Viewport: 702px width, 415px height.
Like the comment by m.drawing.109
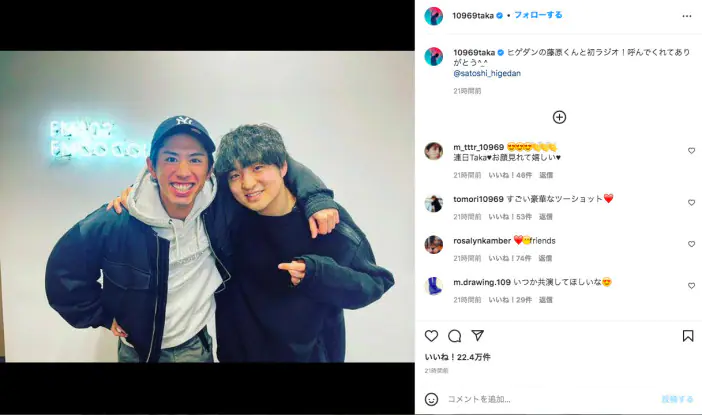[x=691, y=286]
